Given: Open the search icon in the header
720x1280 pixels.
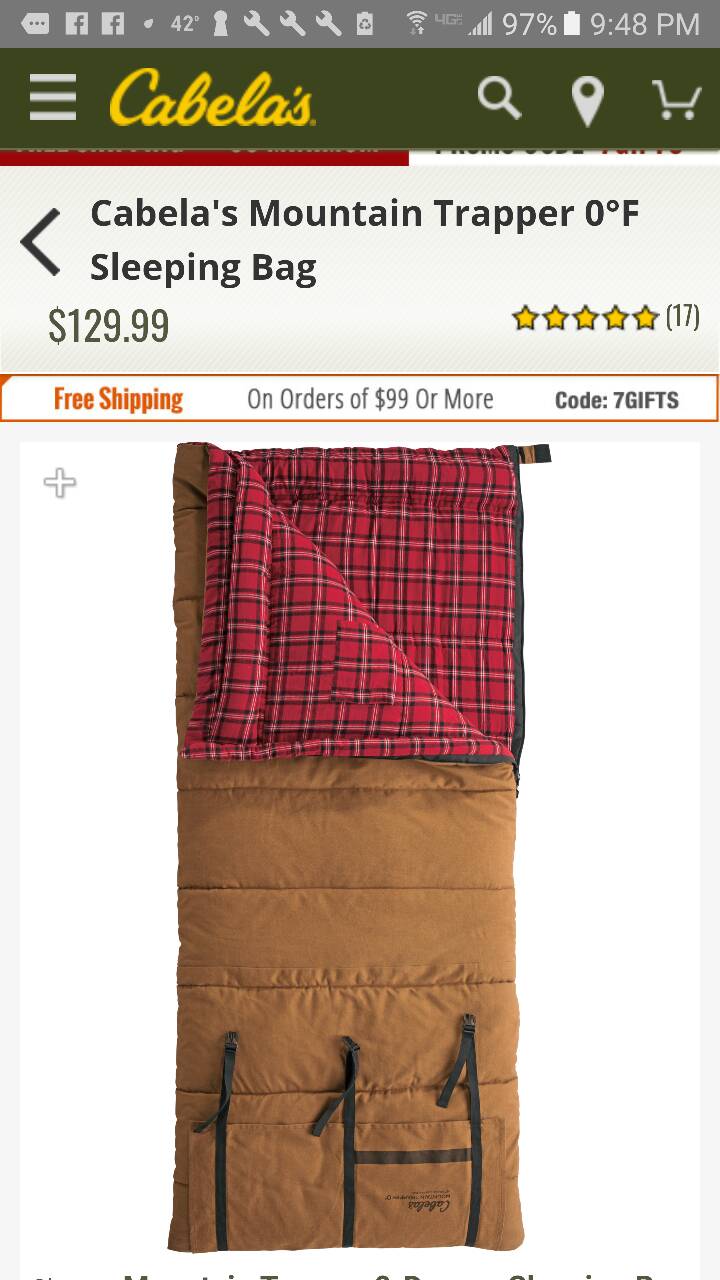Looking at the screenshot, I should [x=499, y=98].
